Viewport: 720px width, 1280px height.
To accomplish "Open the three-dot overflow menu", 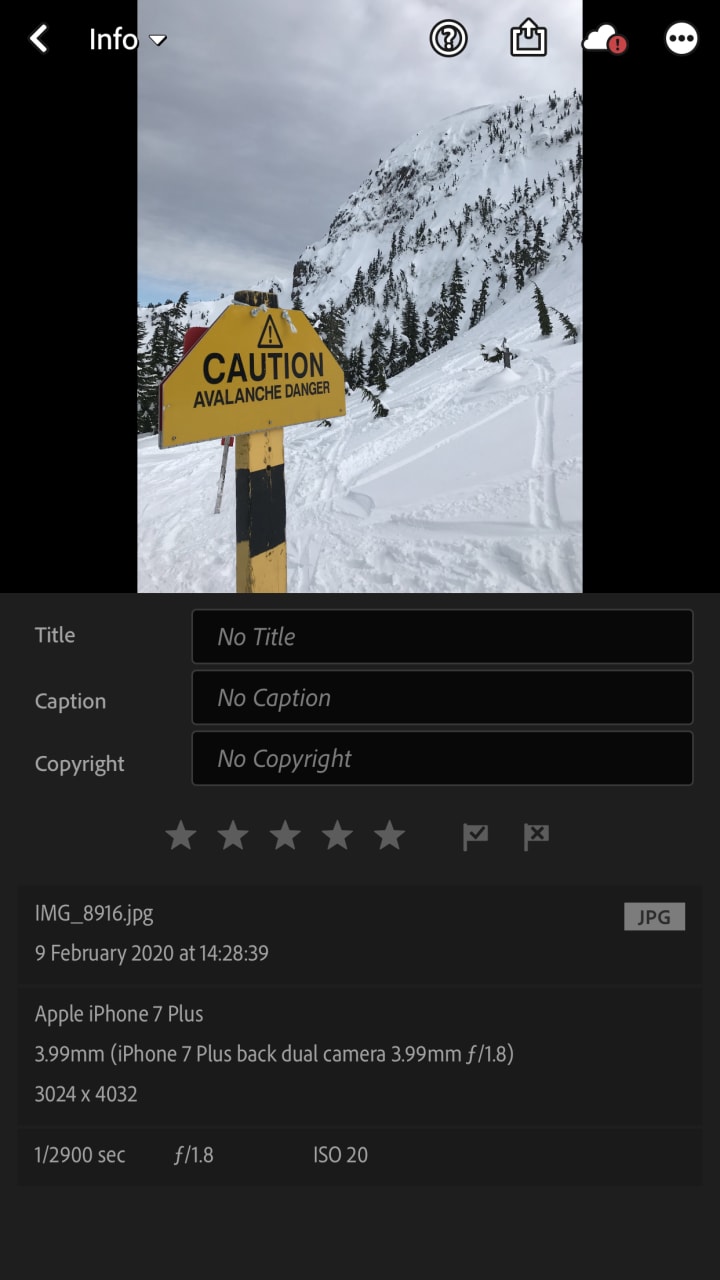I will coord(681,39).
